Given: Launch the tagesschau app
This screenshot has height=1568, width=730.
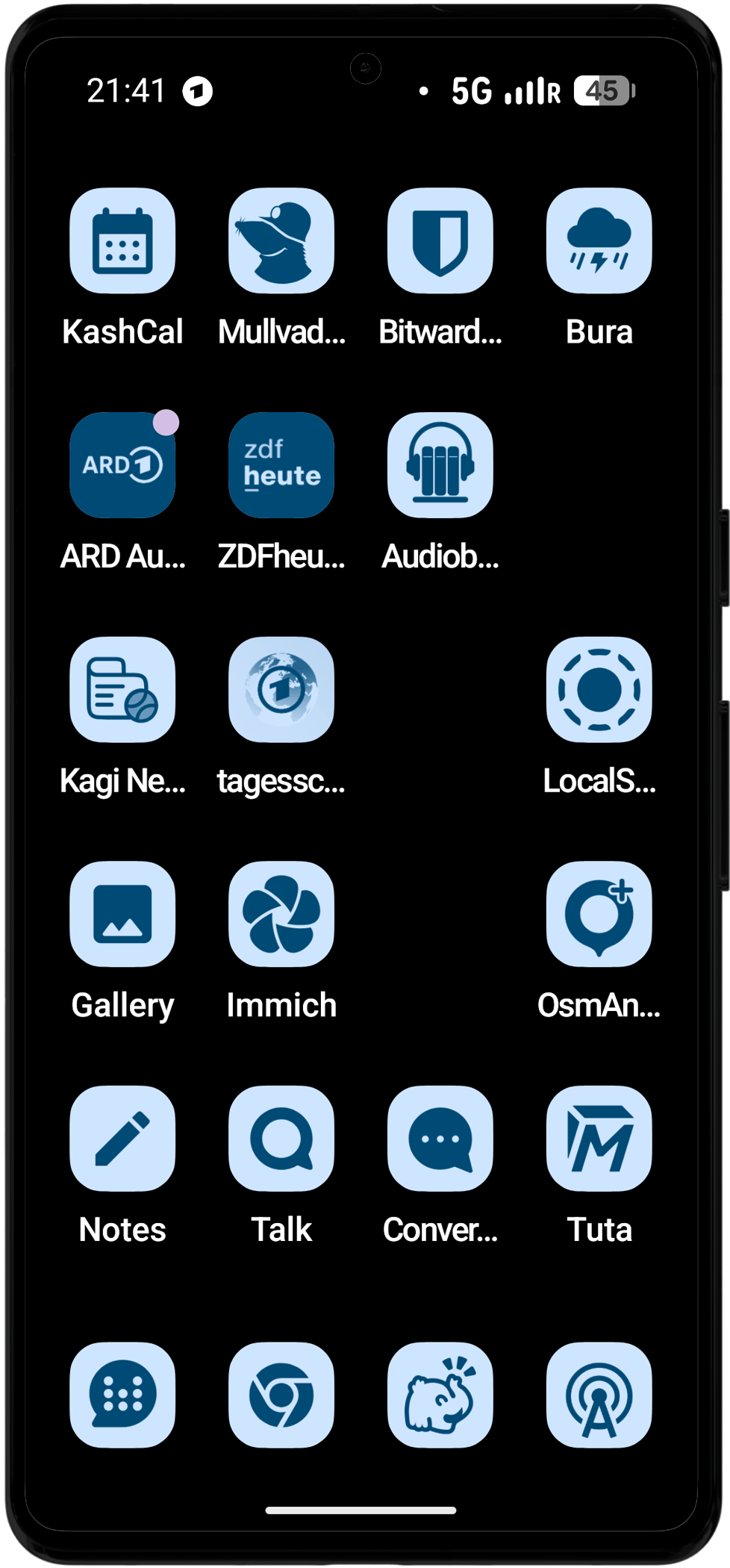Looking at the screenshot, I should click(x=281, y=690).
